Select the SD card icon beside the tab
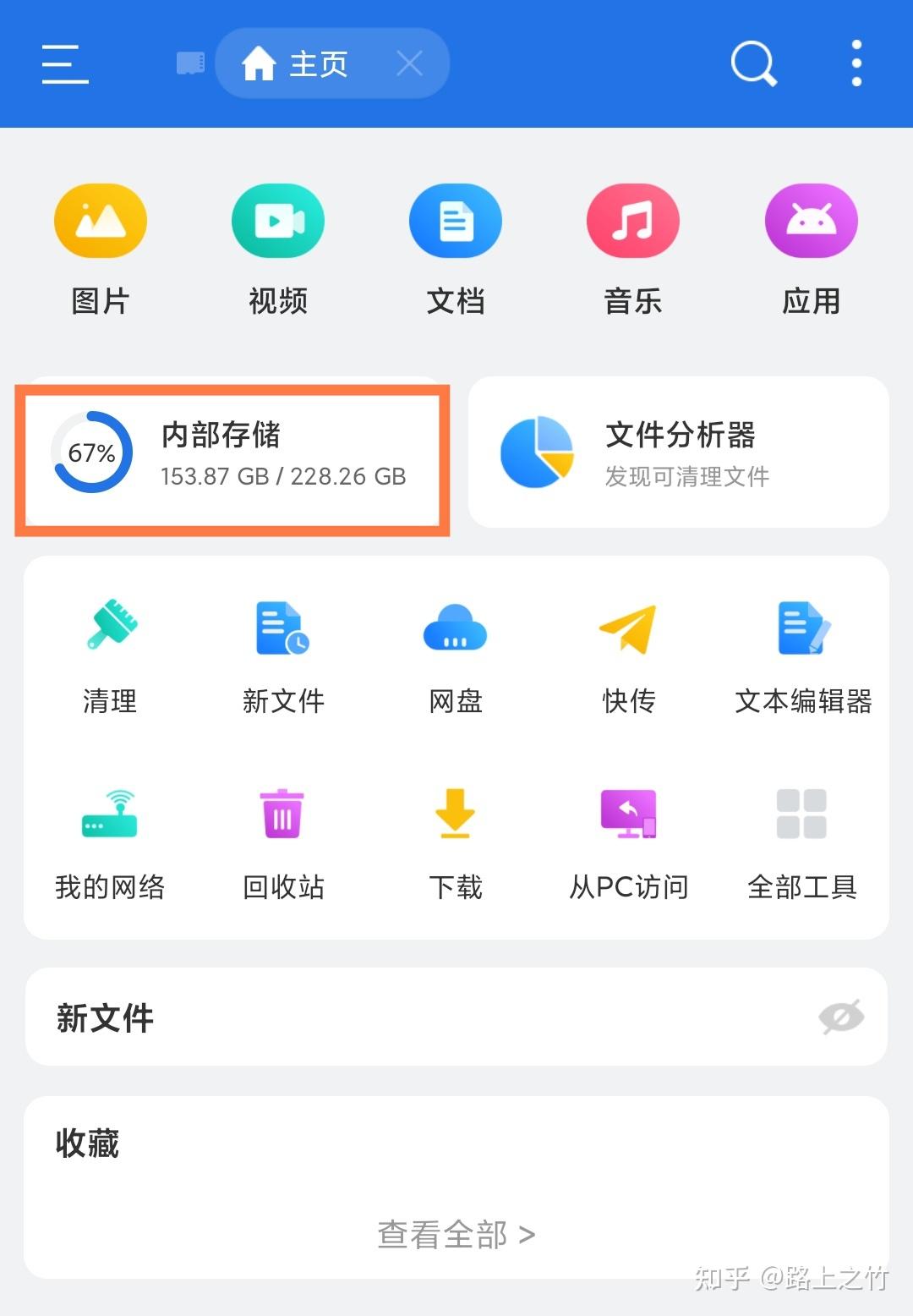Image resolution: width=913 pixels, height=1316 pixels. (189, 62)
